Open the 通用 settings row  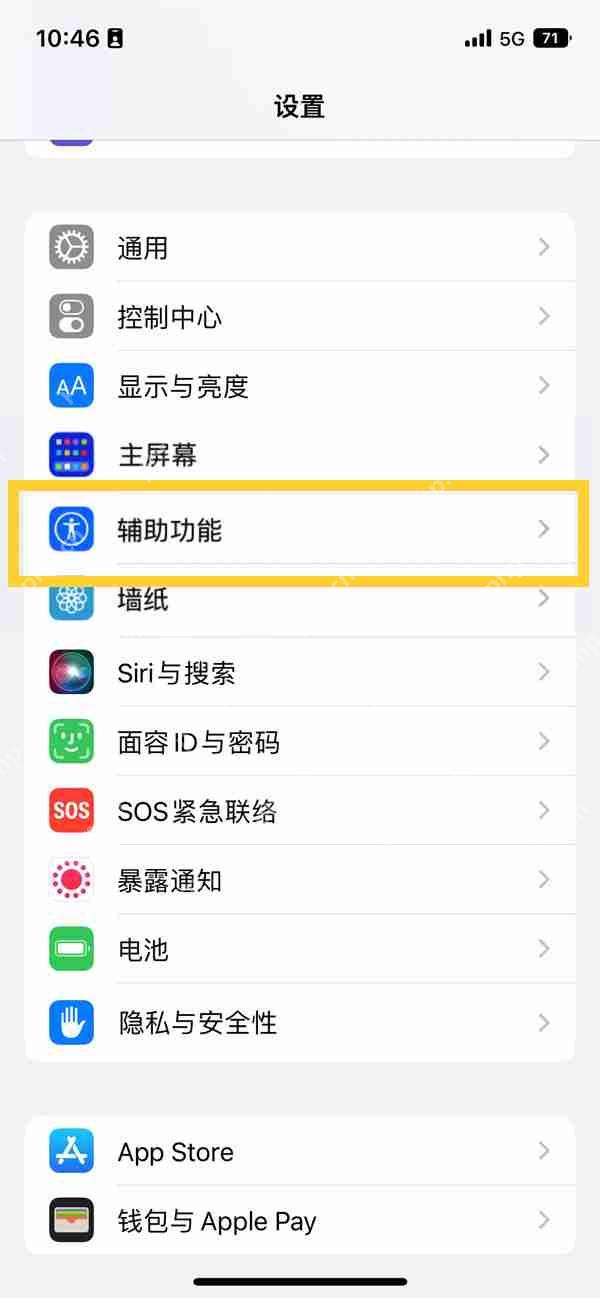[x=300, y=247]
